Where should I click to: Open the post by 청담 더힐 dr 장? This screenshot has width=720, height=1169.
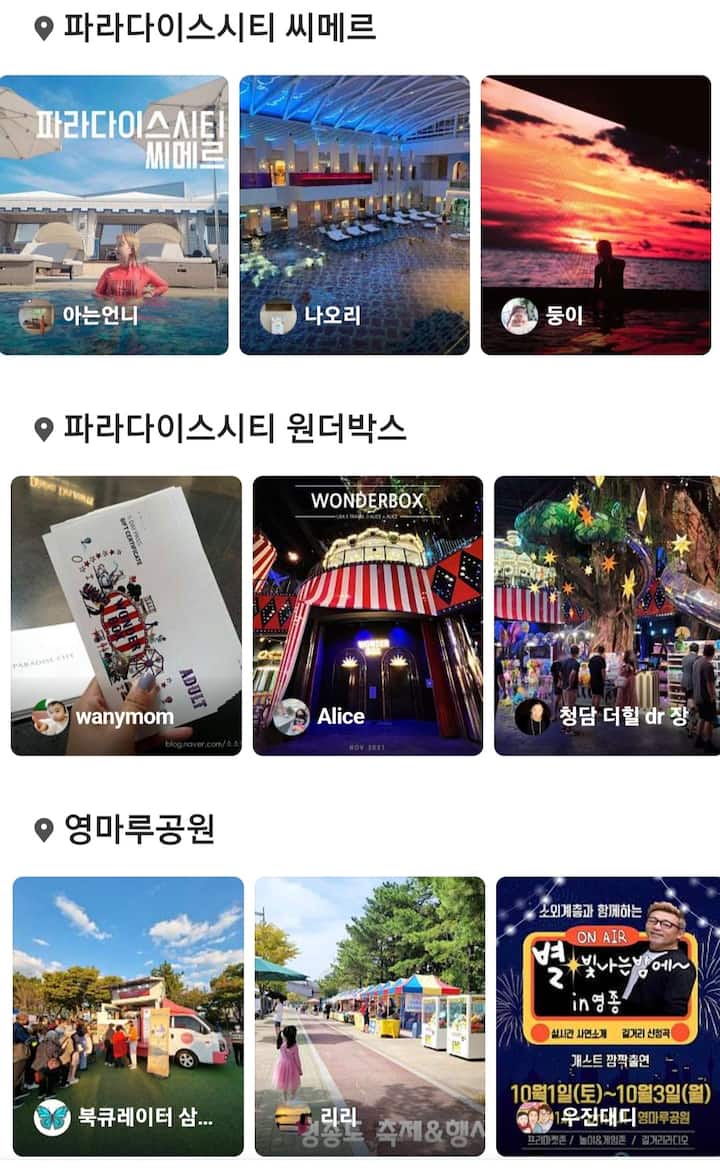(606, 615)
